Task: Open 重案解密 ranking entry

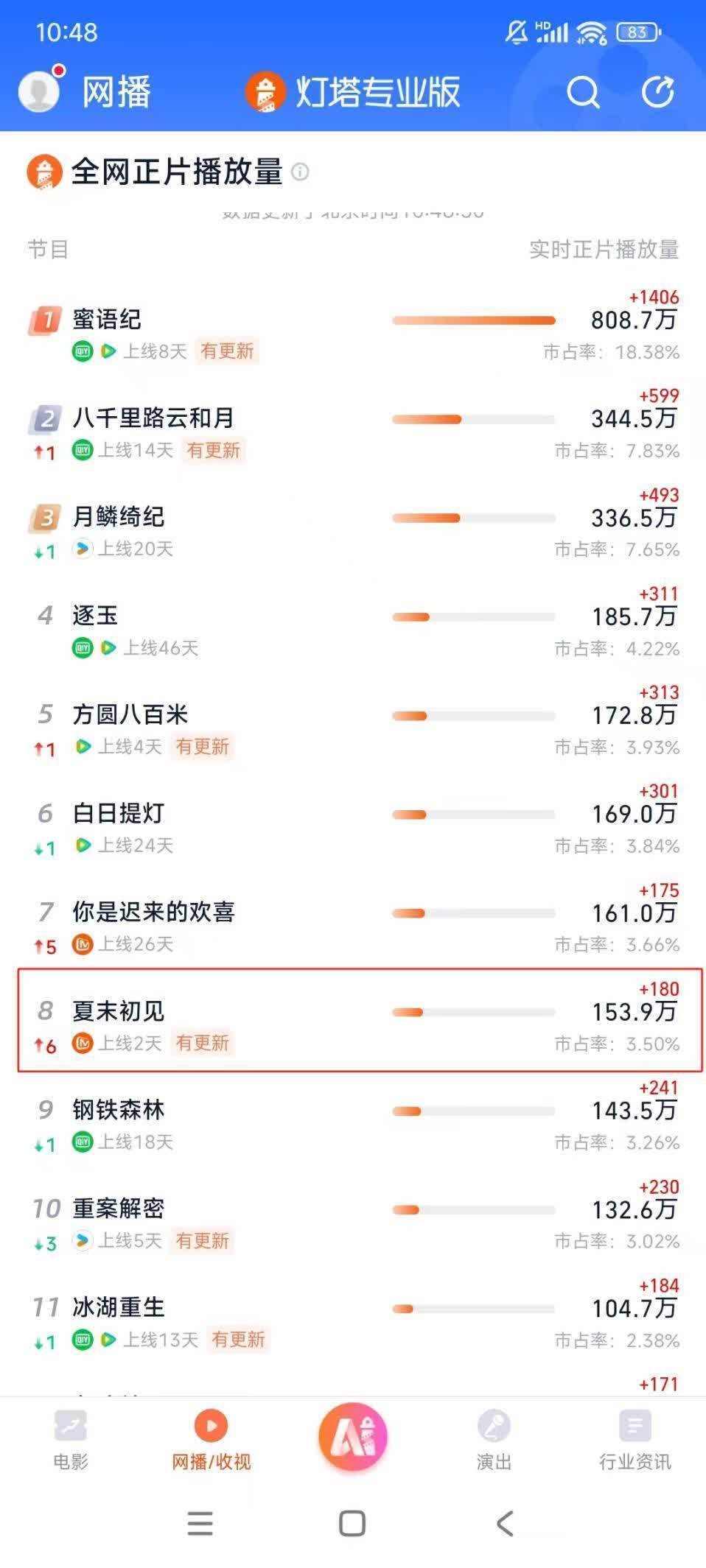Action: [353, 1223]
